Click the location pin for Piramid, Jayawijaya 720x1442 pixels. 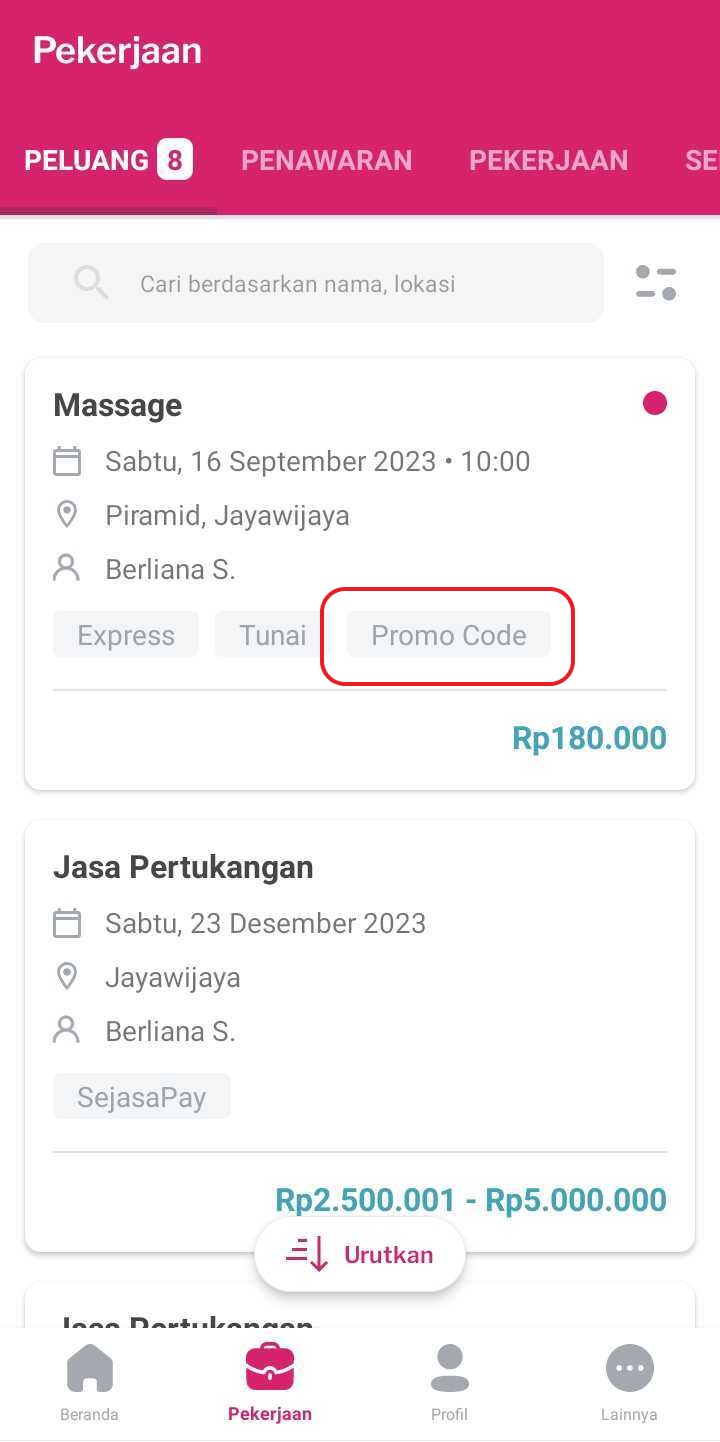pyautogui.click(x=66, y=514)
